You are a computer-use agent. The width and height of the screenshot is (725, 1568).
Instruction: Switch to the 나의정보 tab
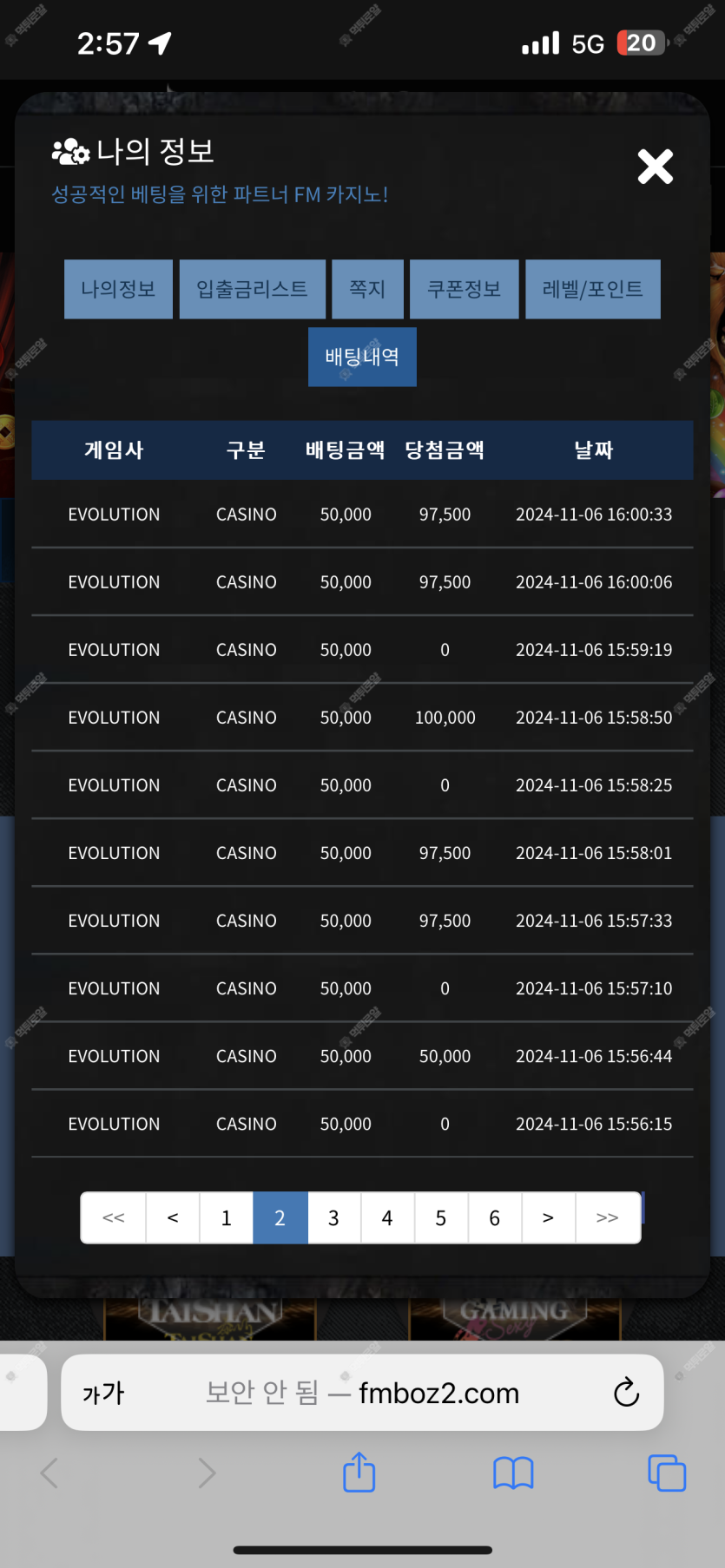[118, 289]
